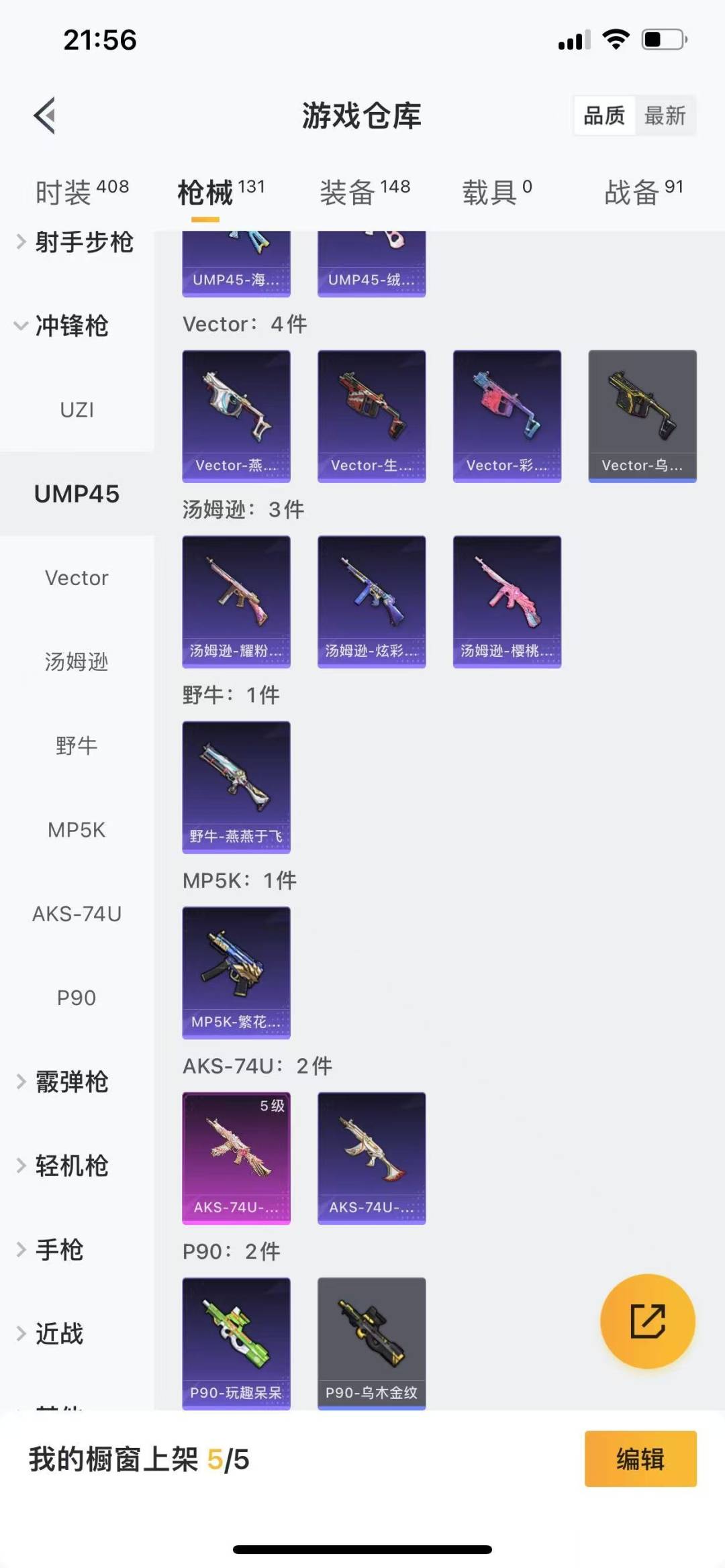Select UZI in the sidebar
Viewport: 725px width, 1568px height.
pos(77,410)
